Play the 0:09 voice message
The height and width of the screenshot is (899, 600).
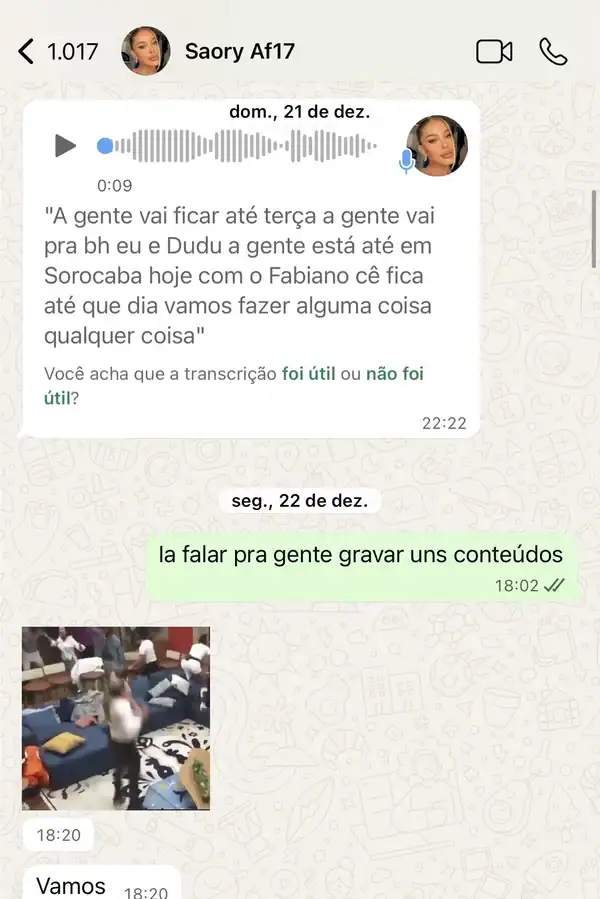tap(65, 146)
